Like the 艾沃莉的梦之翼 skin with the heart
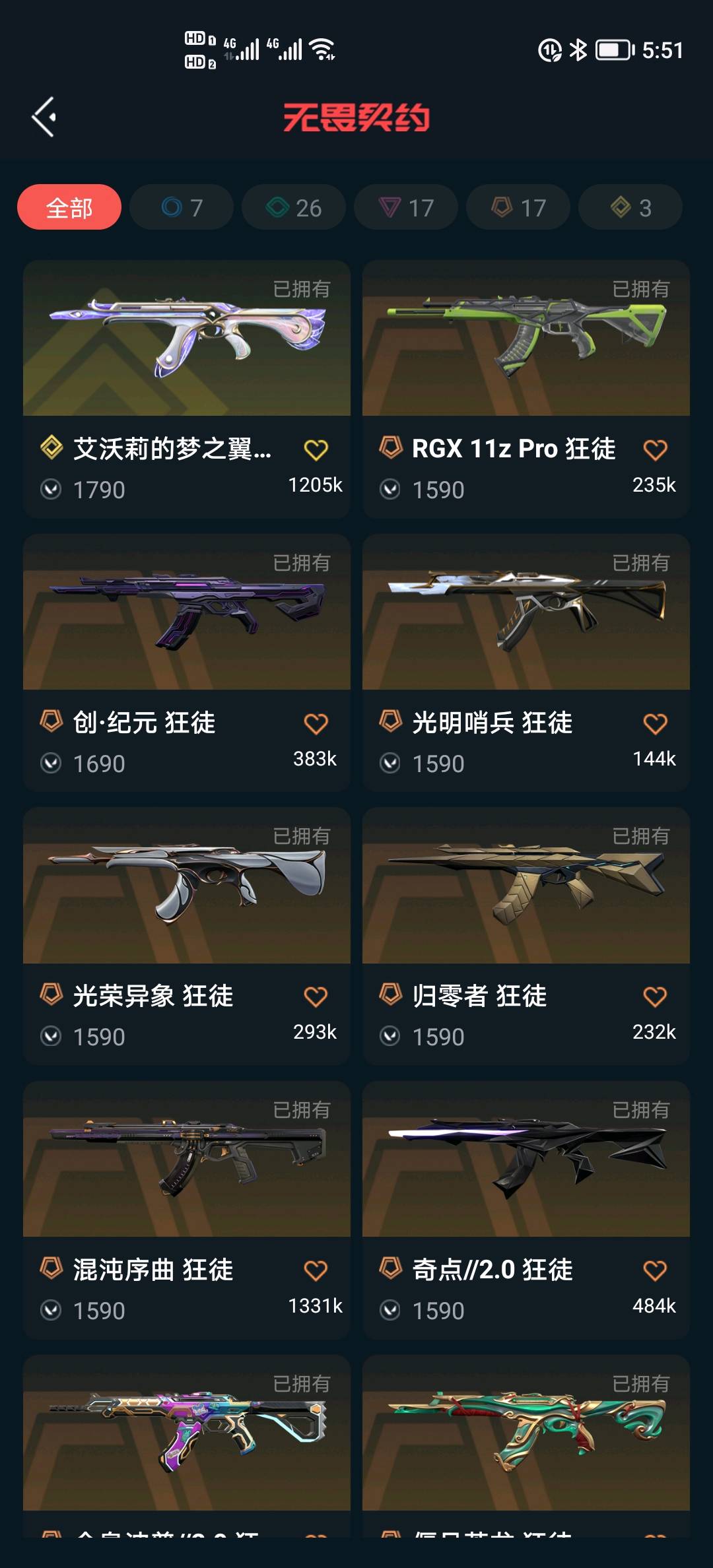The image size is (713, 1568). (316, 450)
